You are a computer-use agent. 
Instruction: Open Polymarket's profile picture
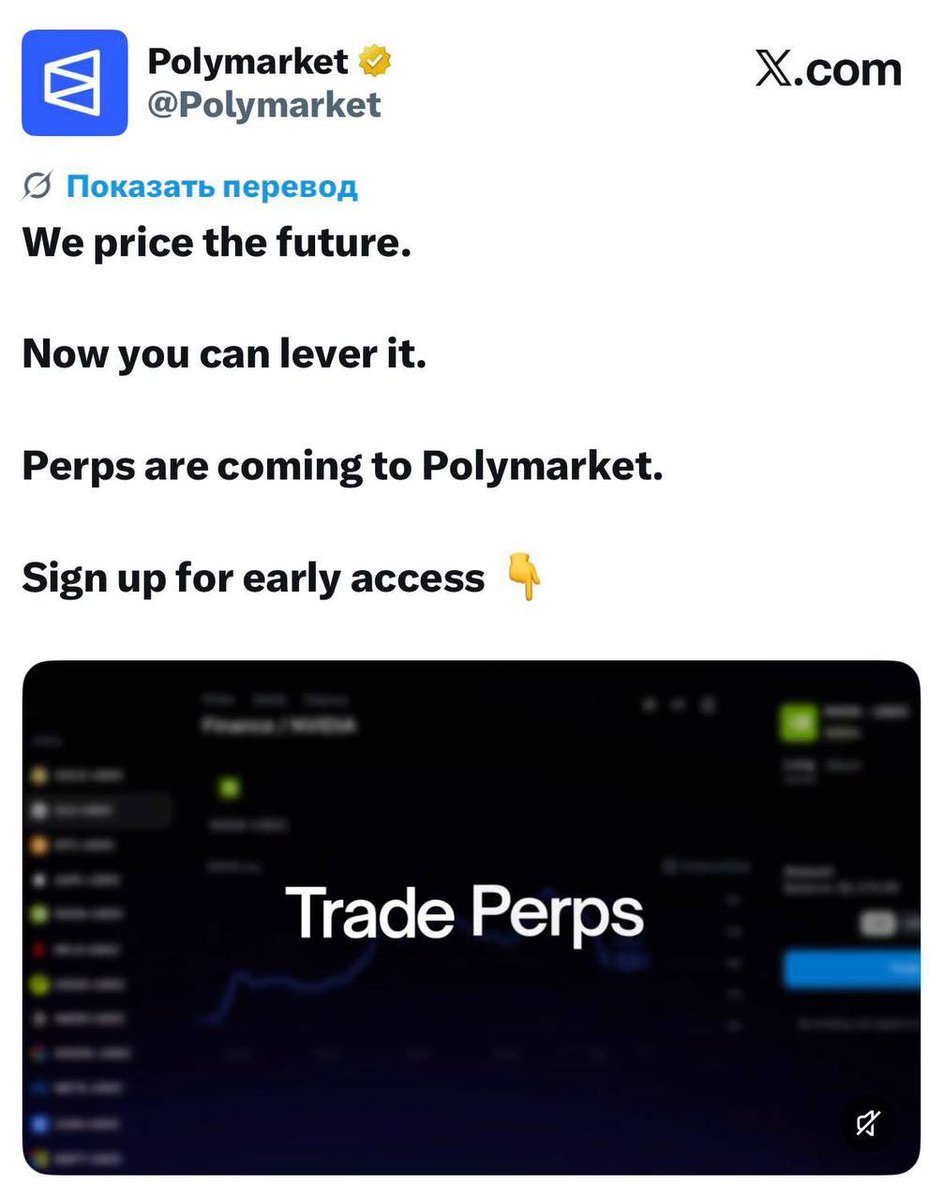75,83
